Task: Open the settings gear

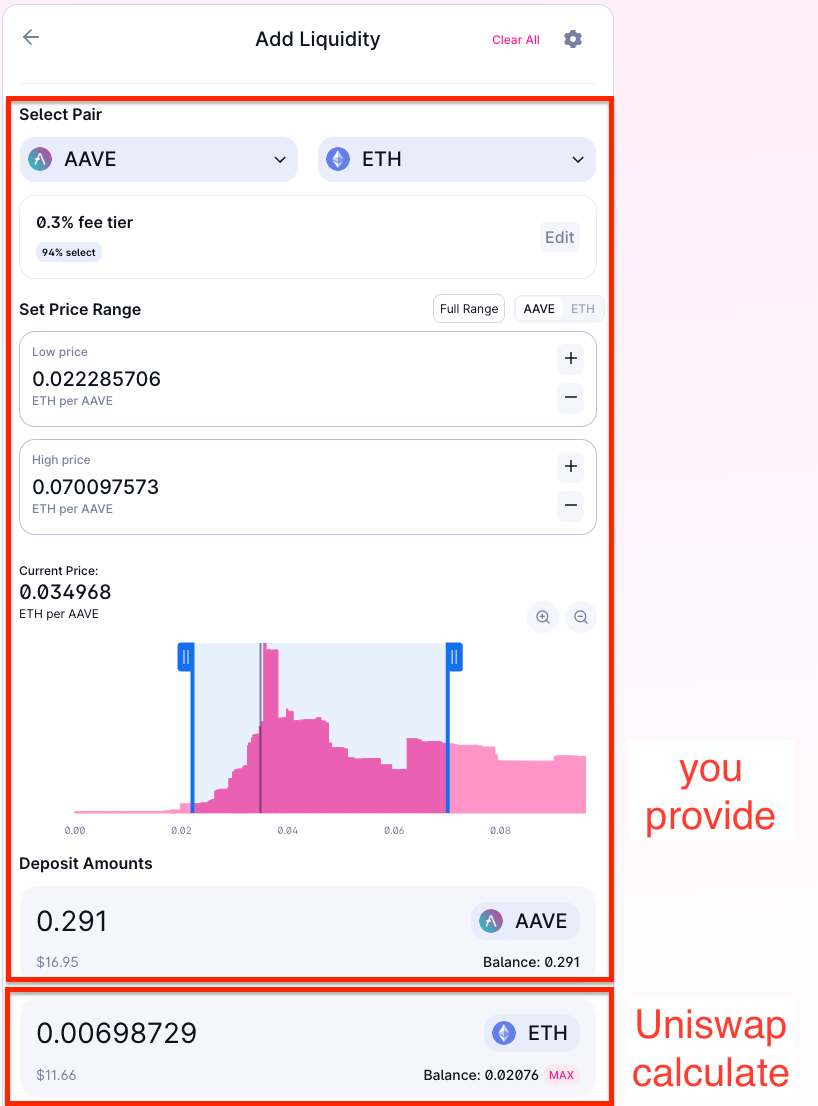Action: tap(572, 39)
